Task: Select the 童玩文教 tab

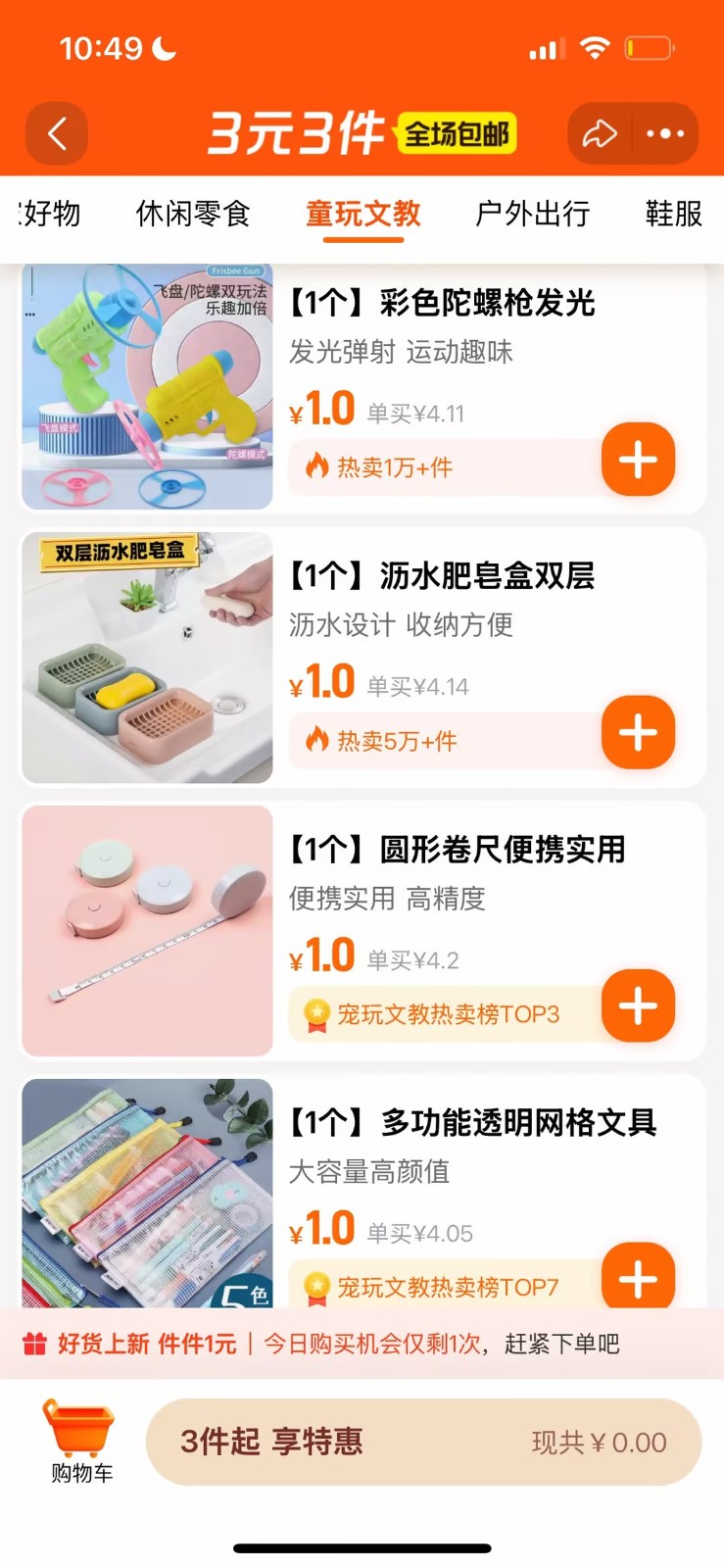Action: (x=363, y=214)
